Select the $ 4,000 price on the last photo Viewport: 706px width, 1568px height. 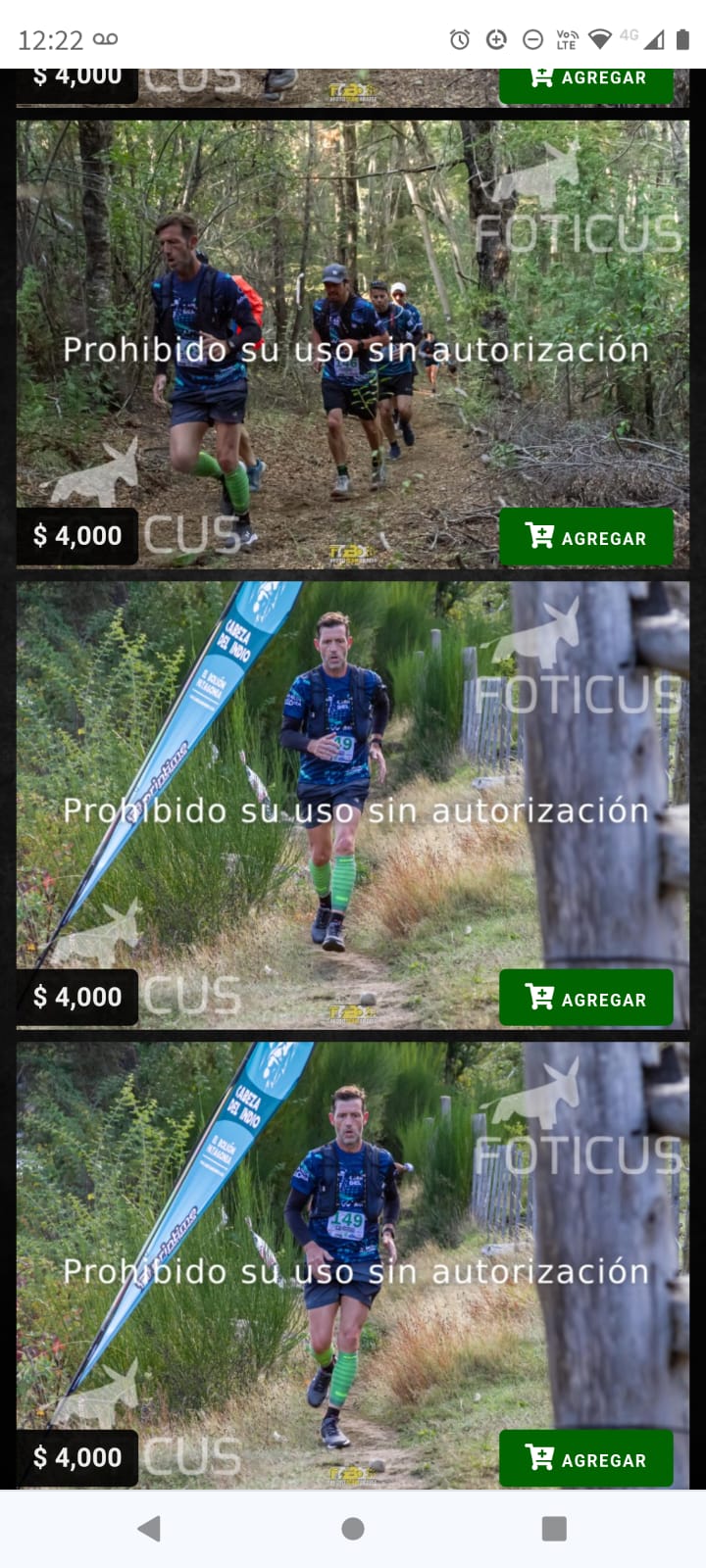click(77, 1458)
